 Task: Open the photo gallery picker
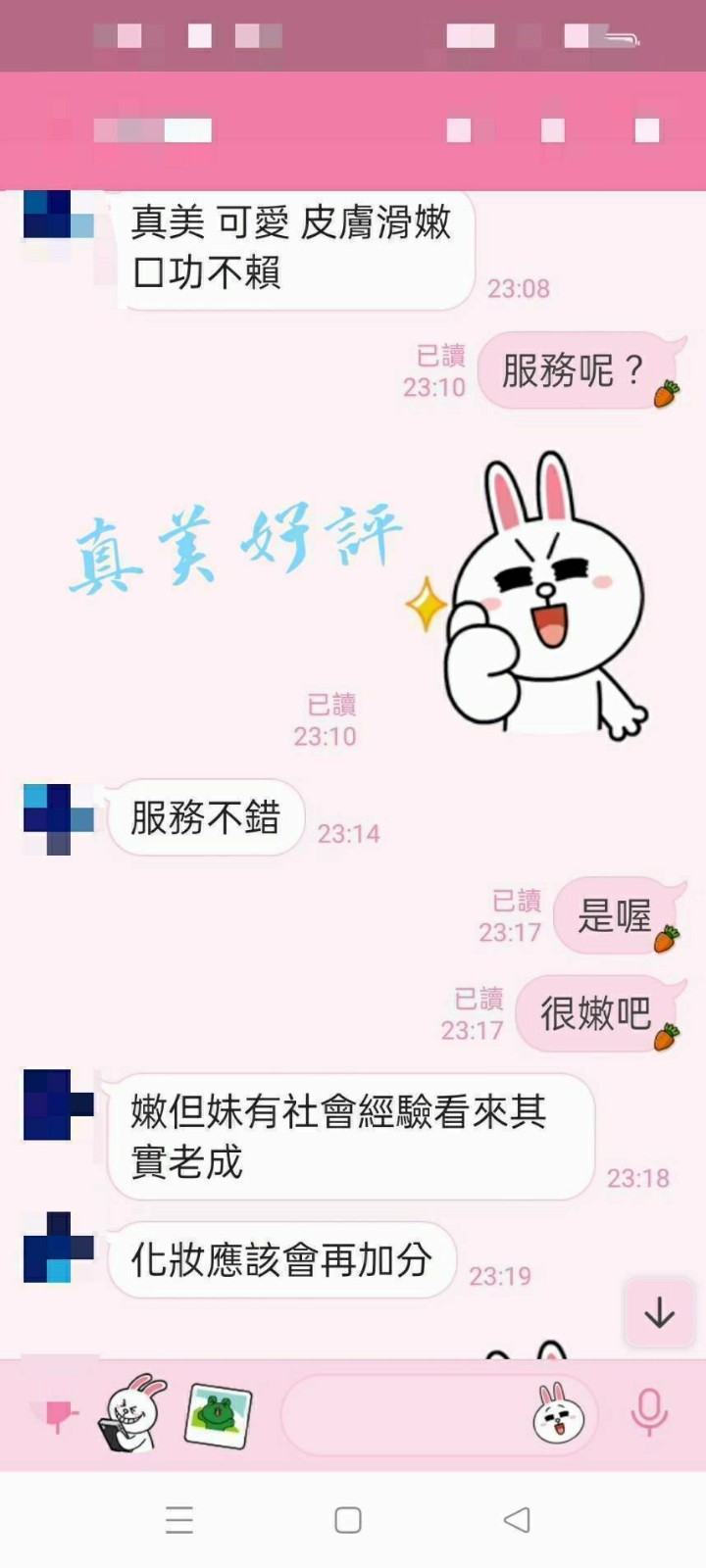point(218,1415)
